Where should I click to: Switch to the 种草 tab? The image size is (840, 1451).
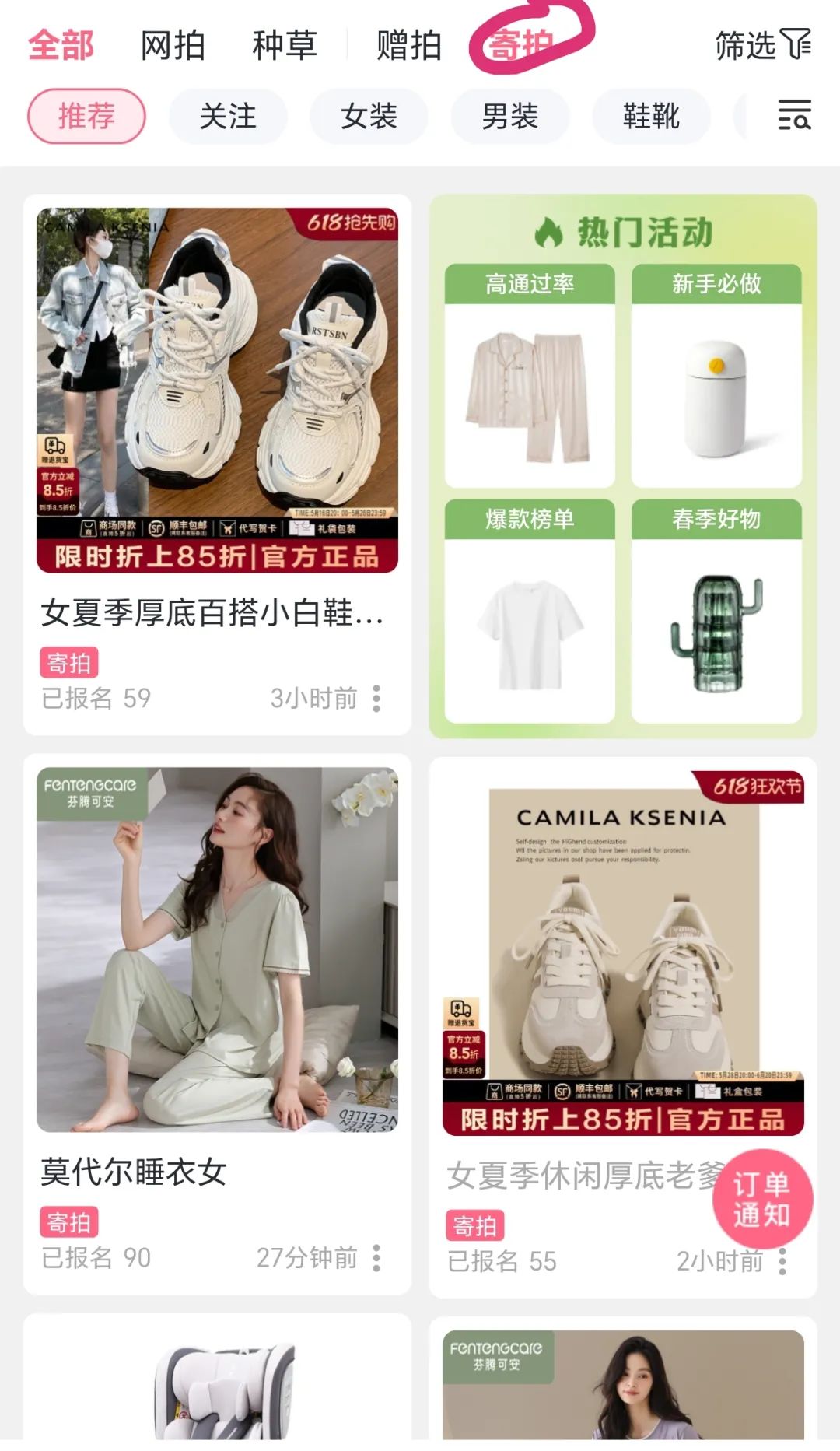[285, 45]
